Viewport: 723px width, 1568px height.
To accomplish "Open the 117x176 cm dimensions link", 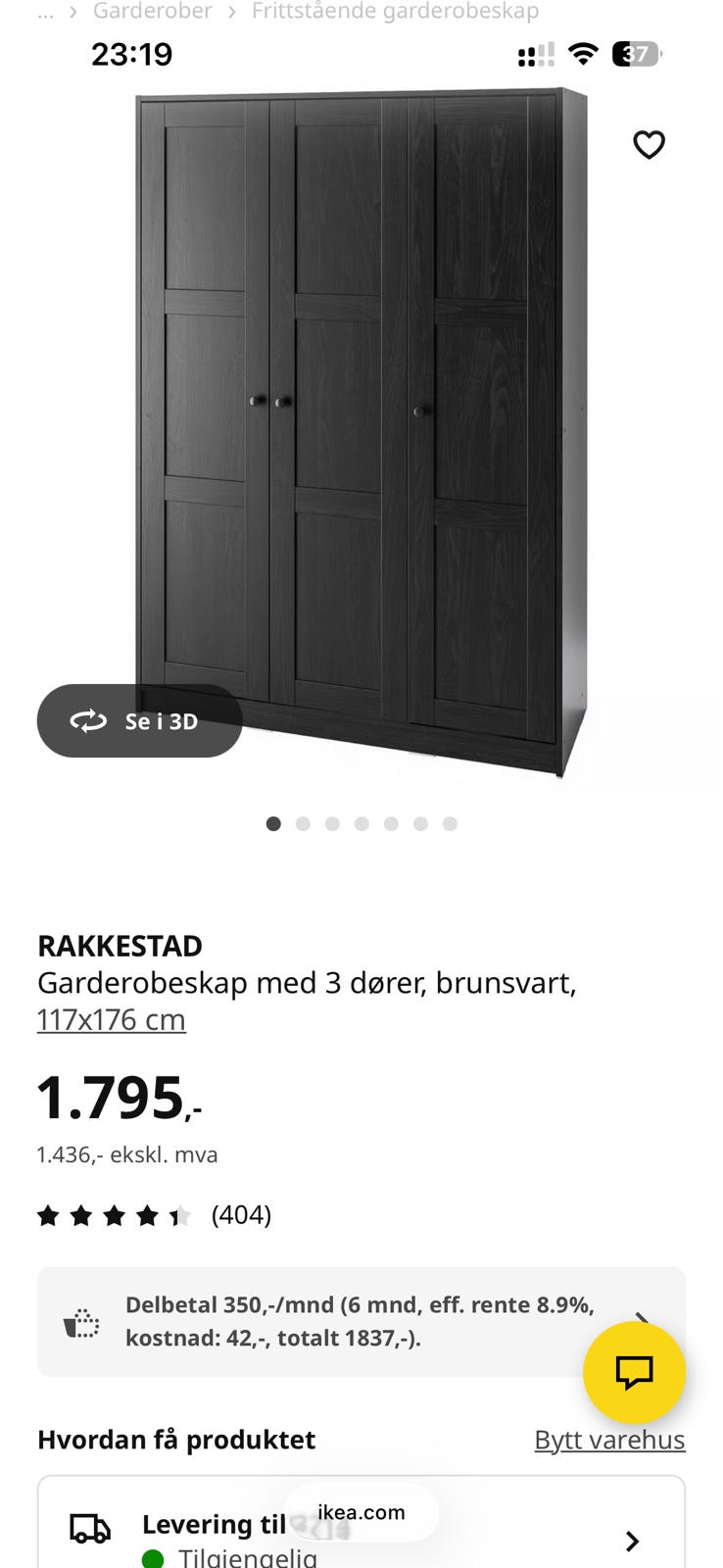I will [x=111, y=1019].
